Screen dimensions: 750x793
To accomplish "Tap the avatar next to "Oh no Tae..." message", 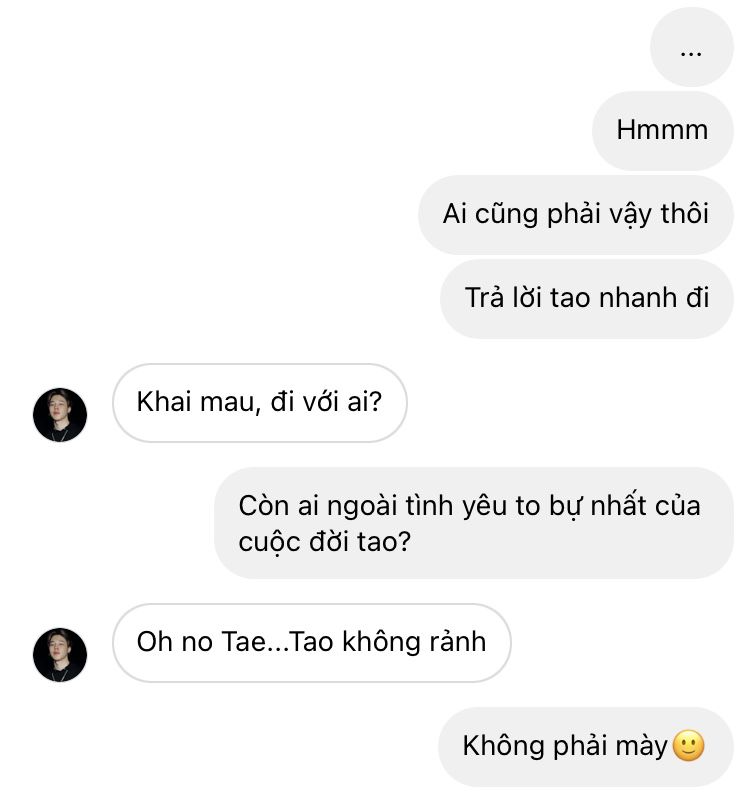I will pyautogui.click(x=60, y=655).
